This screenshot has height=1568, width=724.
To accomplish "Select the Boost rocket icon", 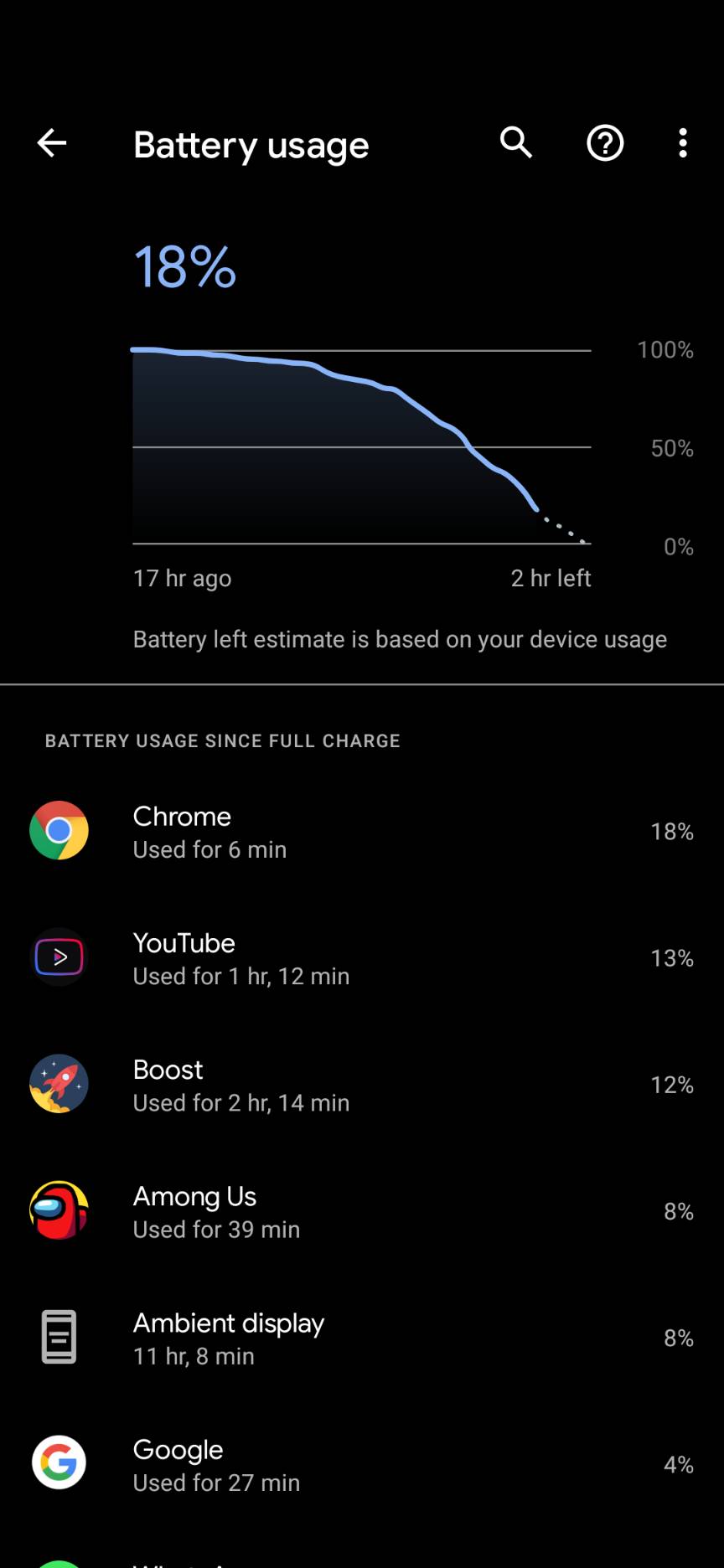I will 59,1084.
